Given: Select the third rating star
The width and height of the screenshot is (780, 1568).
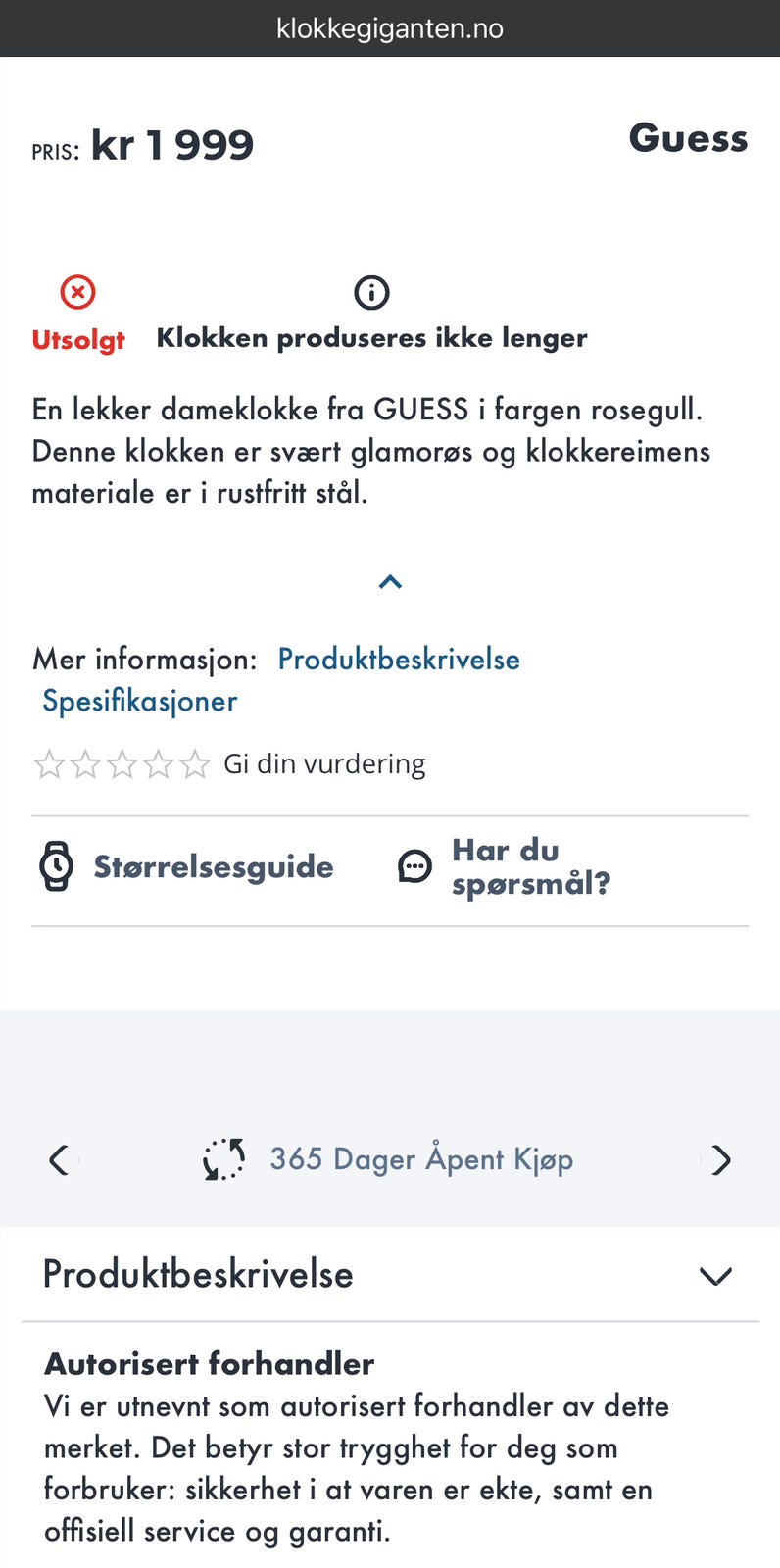Looking at the screenshot, I should pos(122,762).
